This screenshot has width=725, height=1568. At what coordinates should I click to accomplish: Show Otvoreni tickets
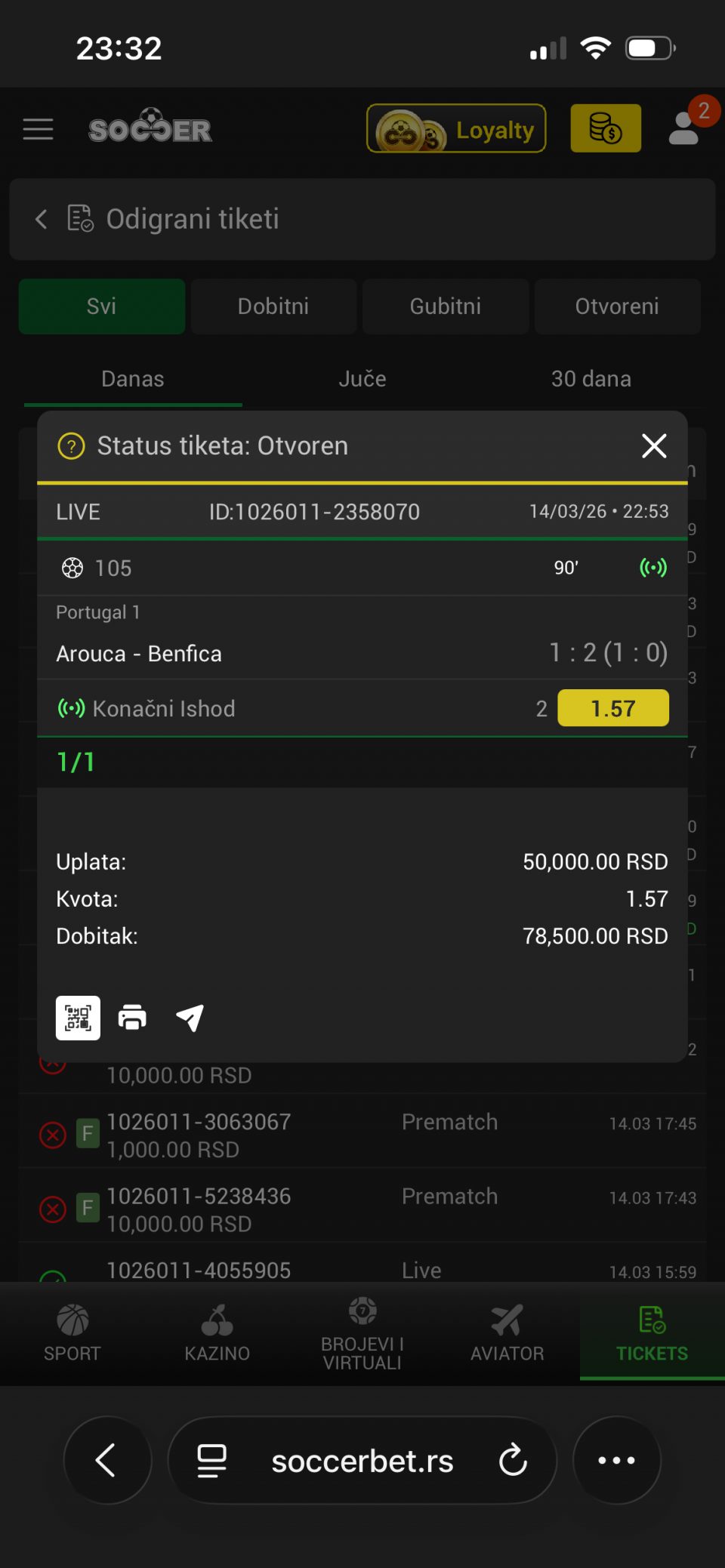click(x=617, y=307)
